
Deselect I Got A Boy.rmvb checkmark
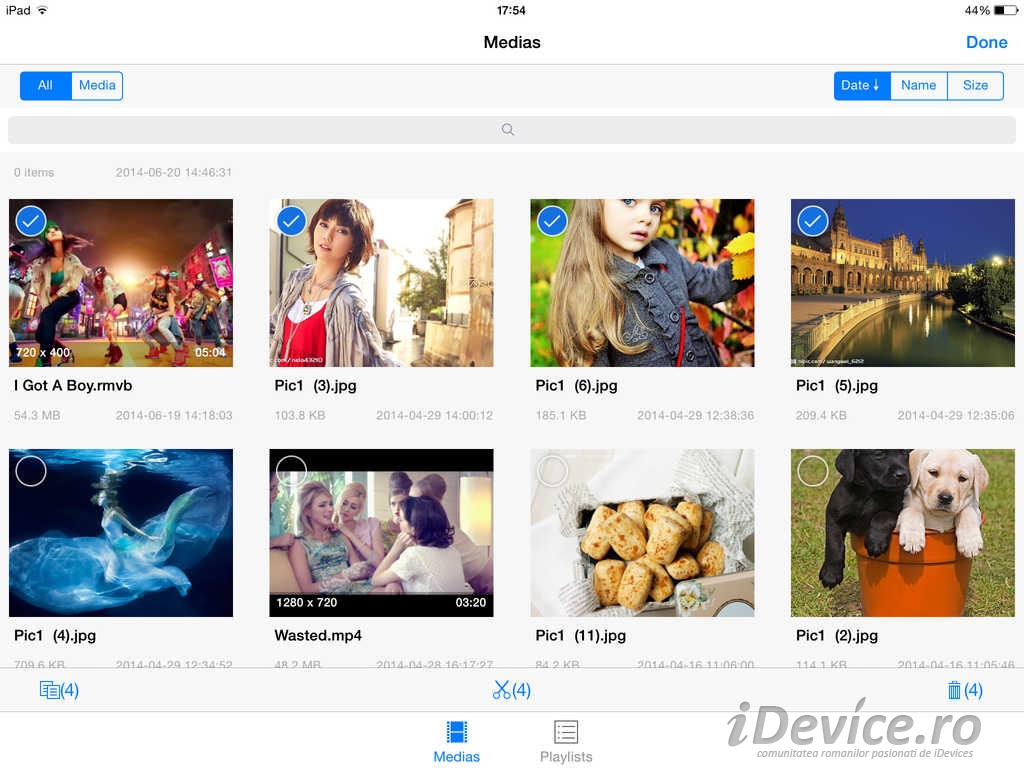31,221
